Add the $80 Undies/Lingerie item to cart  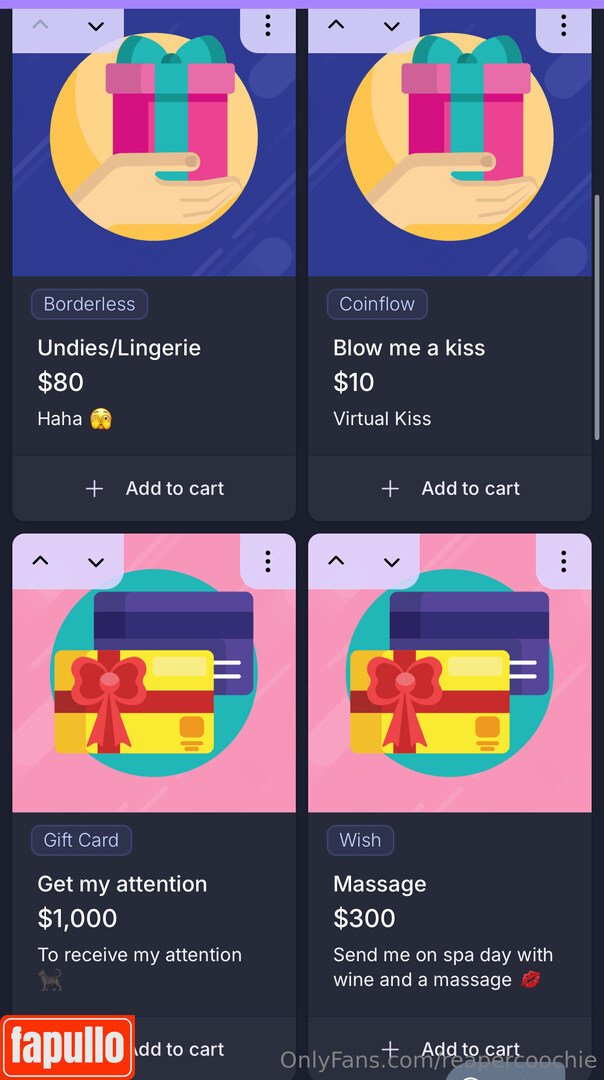click(x=154, y=488)
